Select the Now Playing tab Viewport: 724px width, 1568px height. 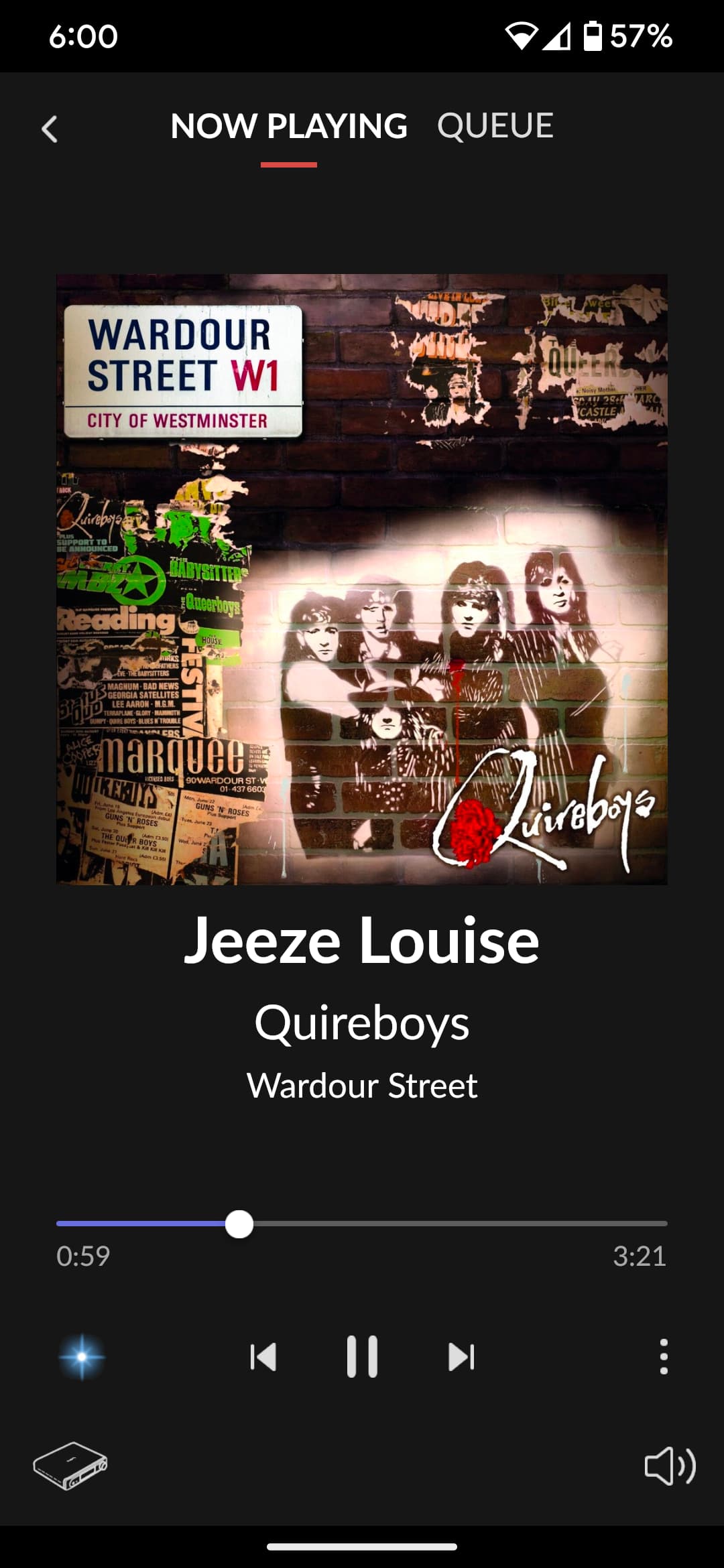click(289, 126)
